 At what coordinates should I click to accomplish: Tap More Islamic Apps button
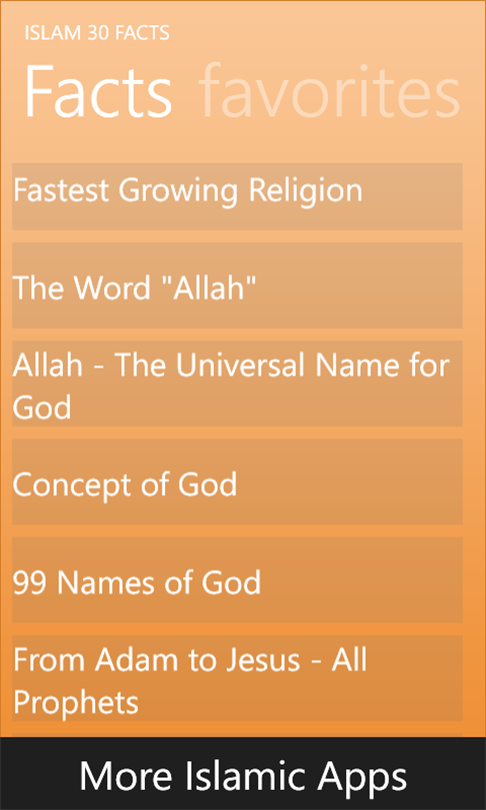(243, 774)
